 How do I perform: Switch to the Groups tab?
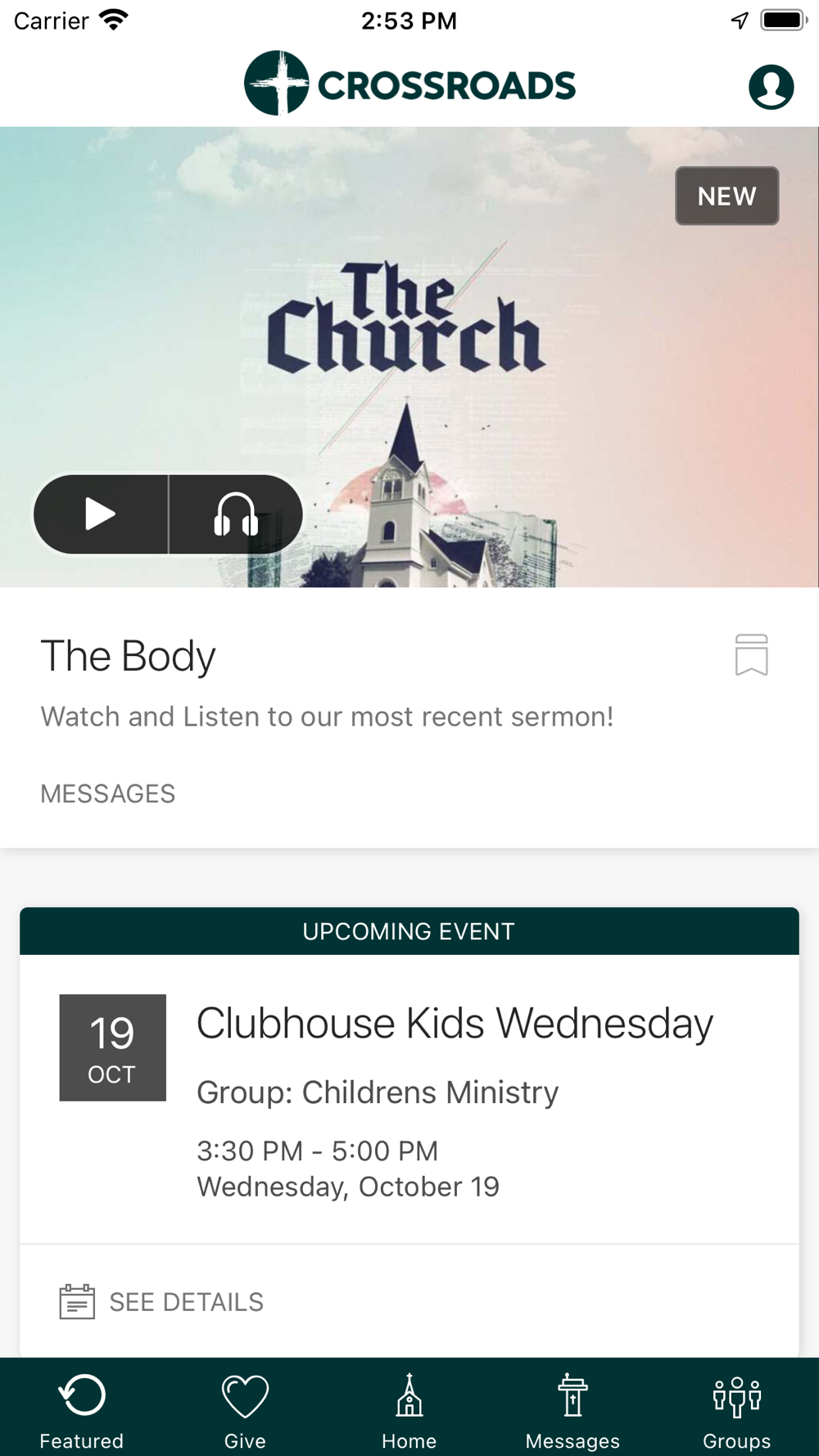pos(736,1409)
